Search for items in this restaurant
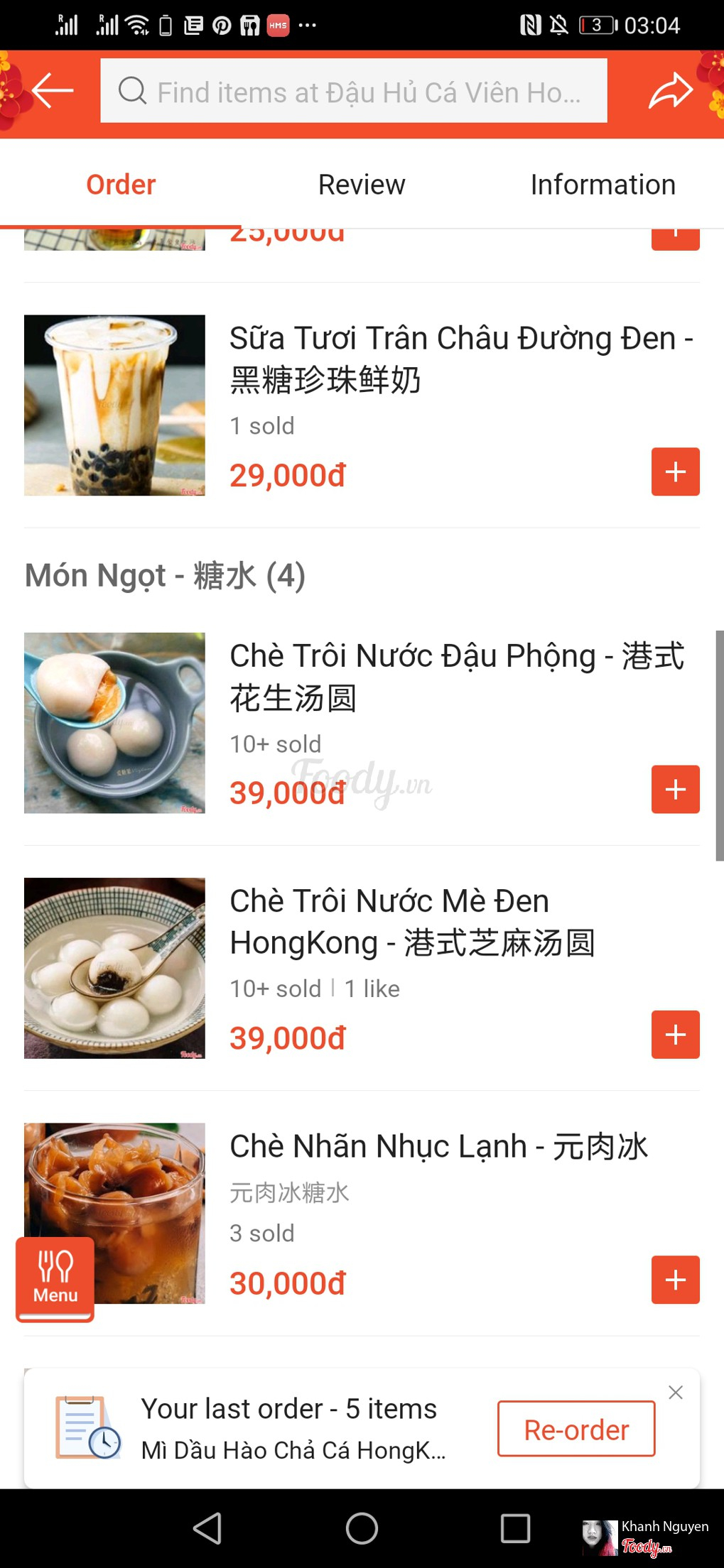Image resolution: width=724 pixels, height=1568 pixels. (x=354, y=91)
